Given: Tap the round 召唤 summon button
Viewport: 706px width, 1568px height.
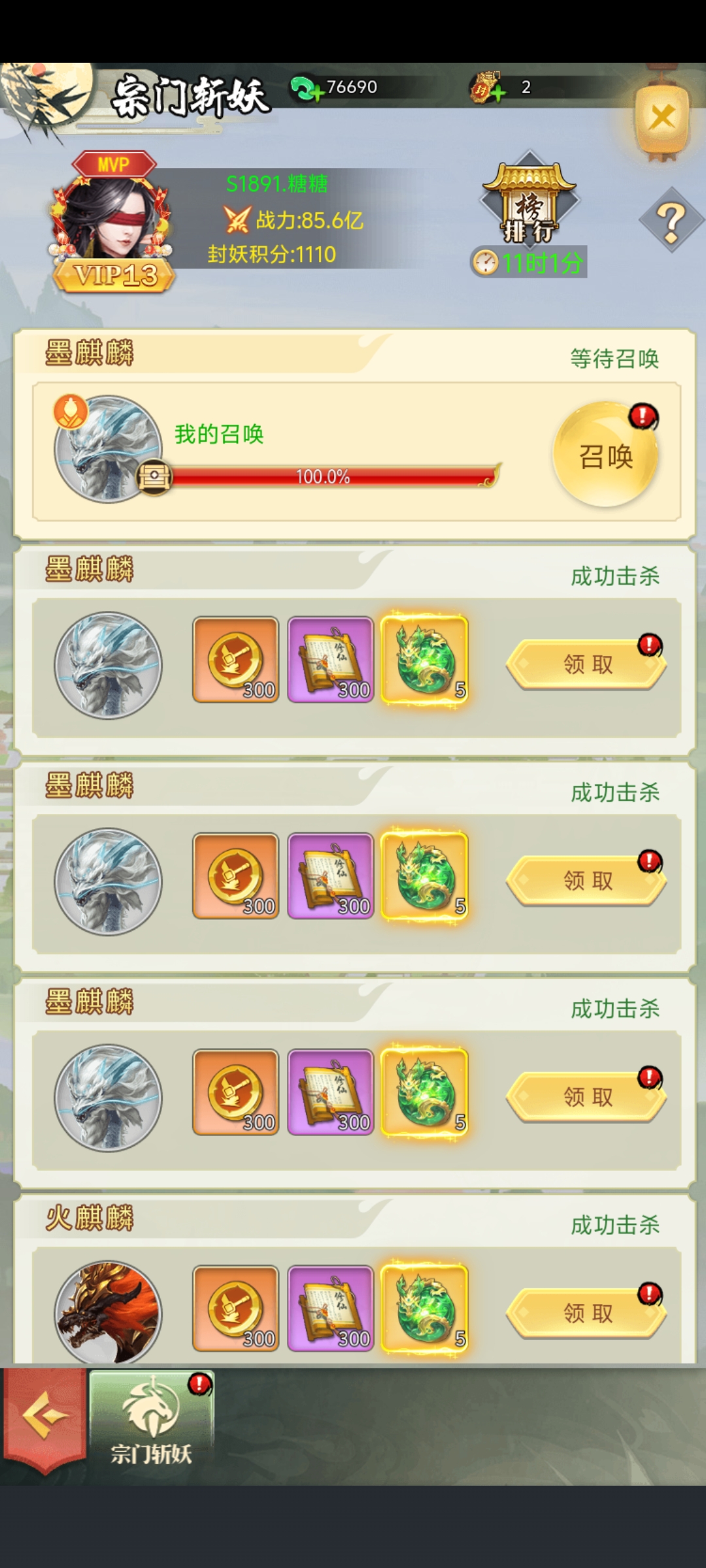Looking at the screenshot, I should [x=605, y=455].
